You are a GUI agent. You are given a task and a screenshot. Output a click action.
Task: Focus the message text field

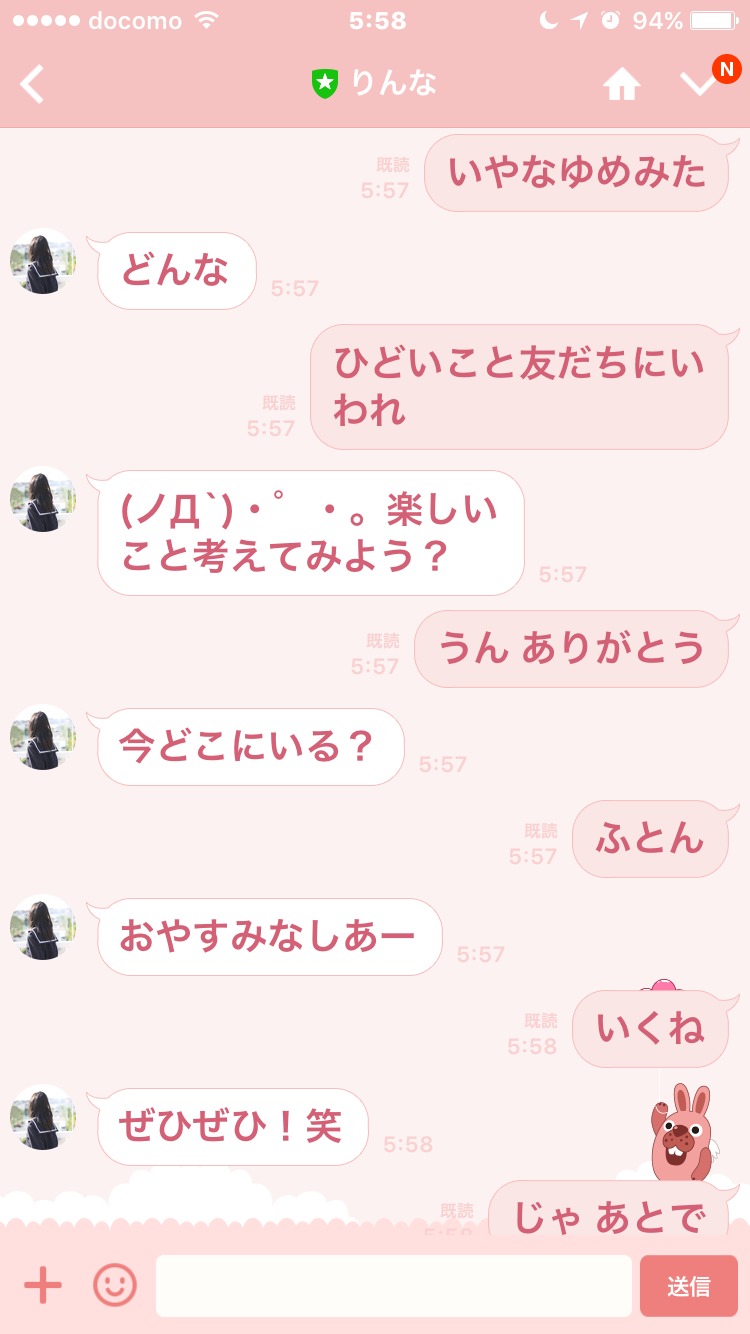click(393, 1285)
